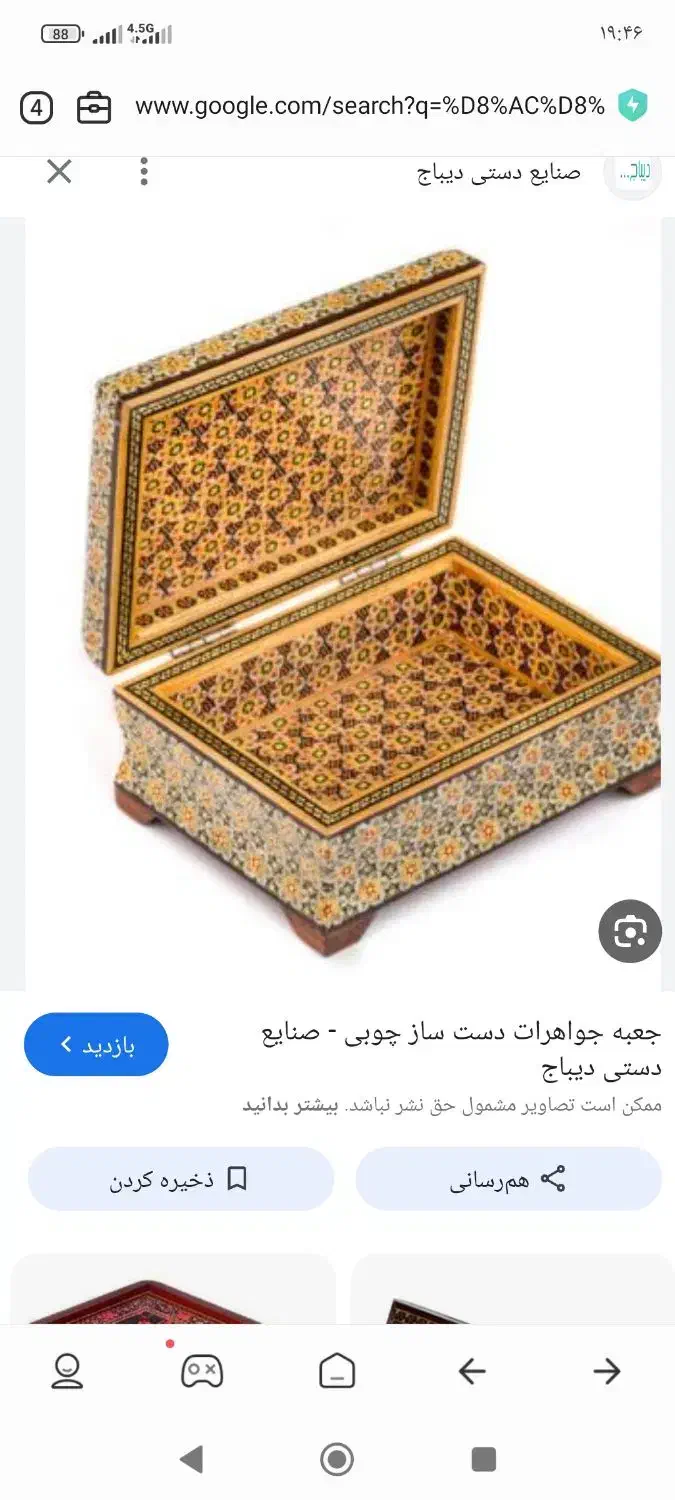Open the games controller icon
Image resolution: width=675 pixels, height=1500 pixels.
pyautogui.click(x=202, y=1371)
